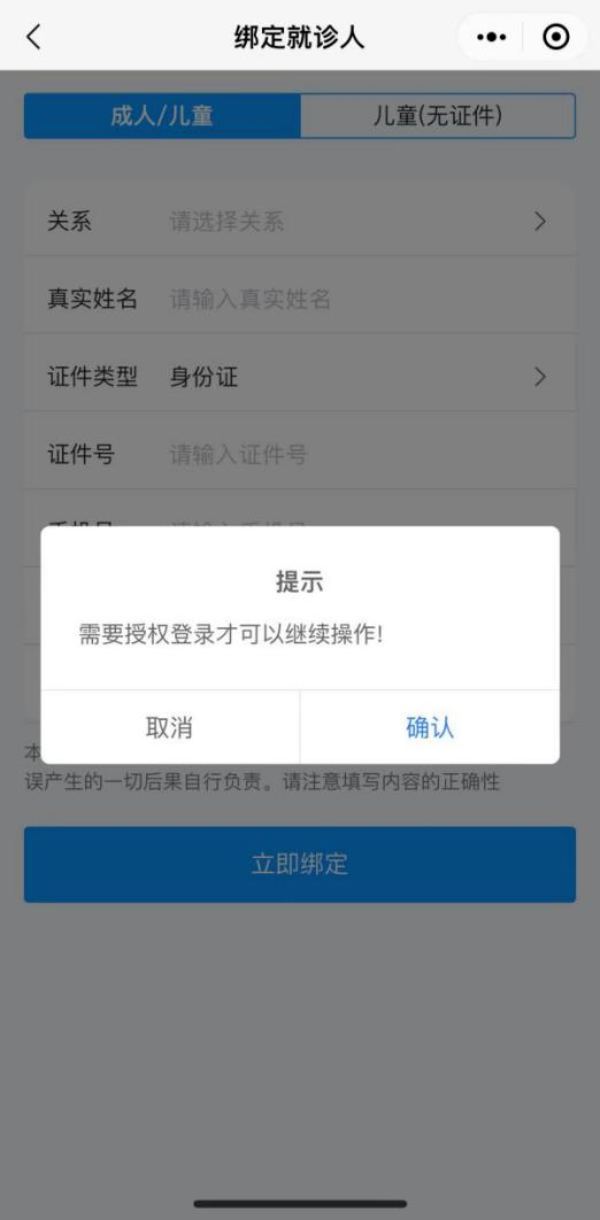Dismiss the dialog with 取消

(169, 727)
